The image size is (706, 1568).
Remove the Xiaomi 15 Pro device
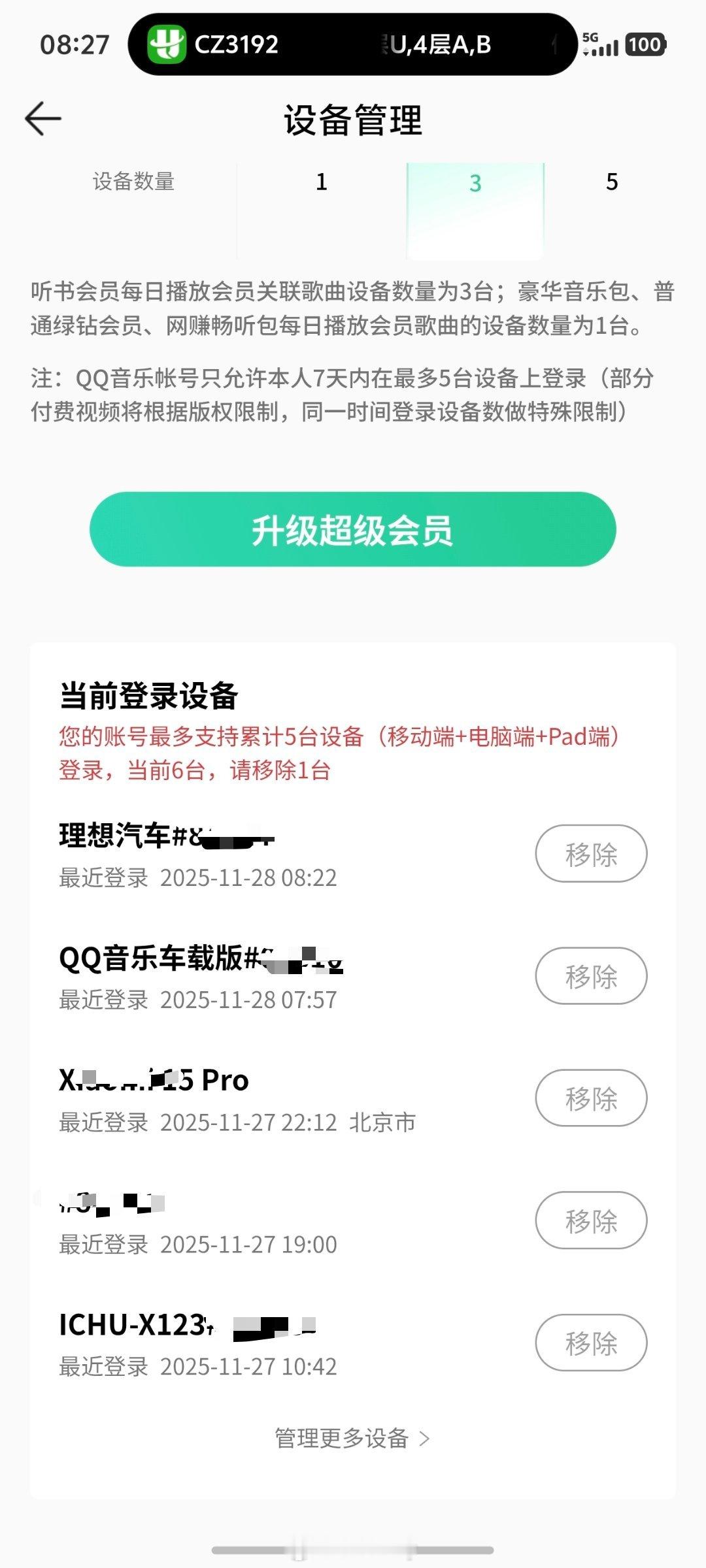(x=590, y=1098)
